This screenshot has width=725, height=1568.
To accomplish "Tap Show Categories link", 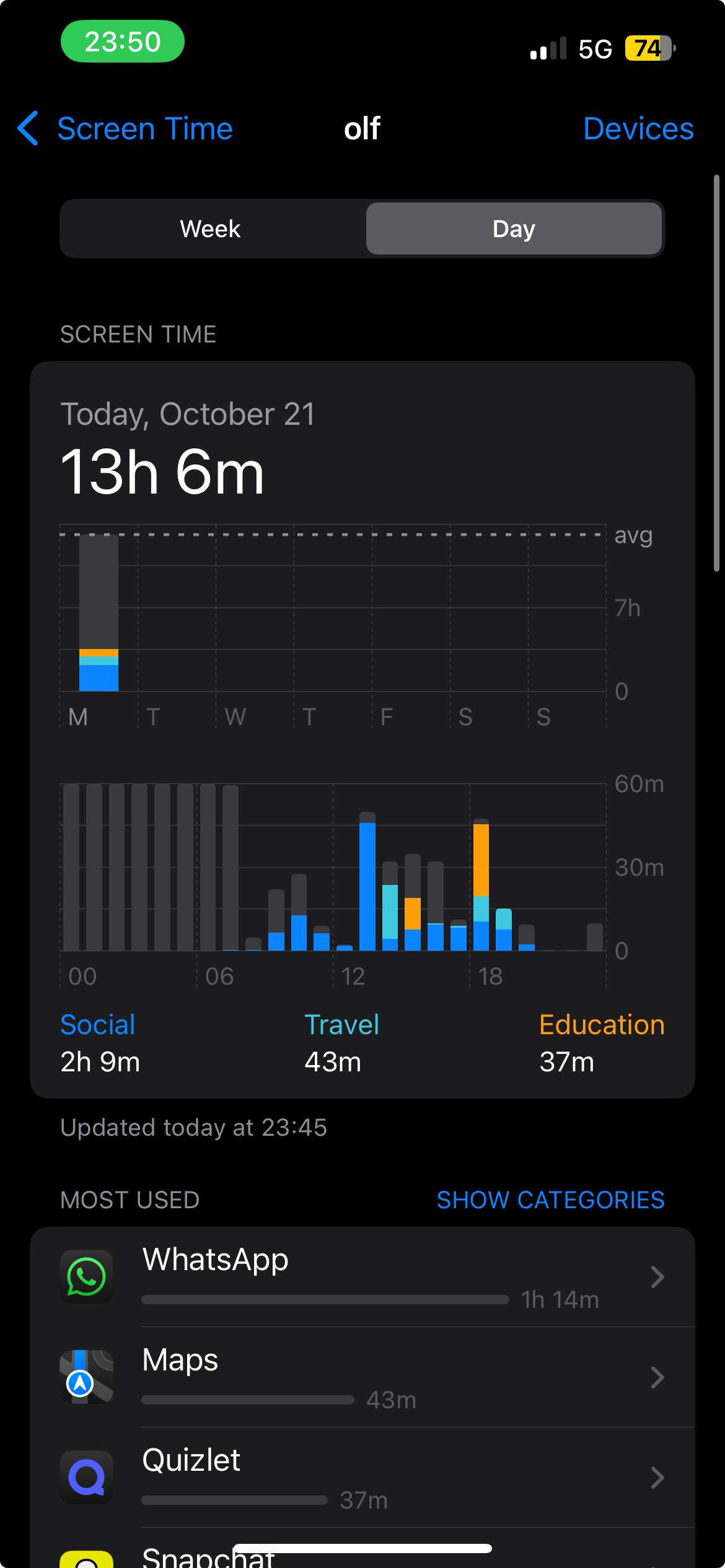I will [550, 1200].
